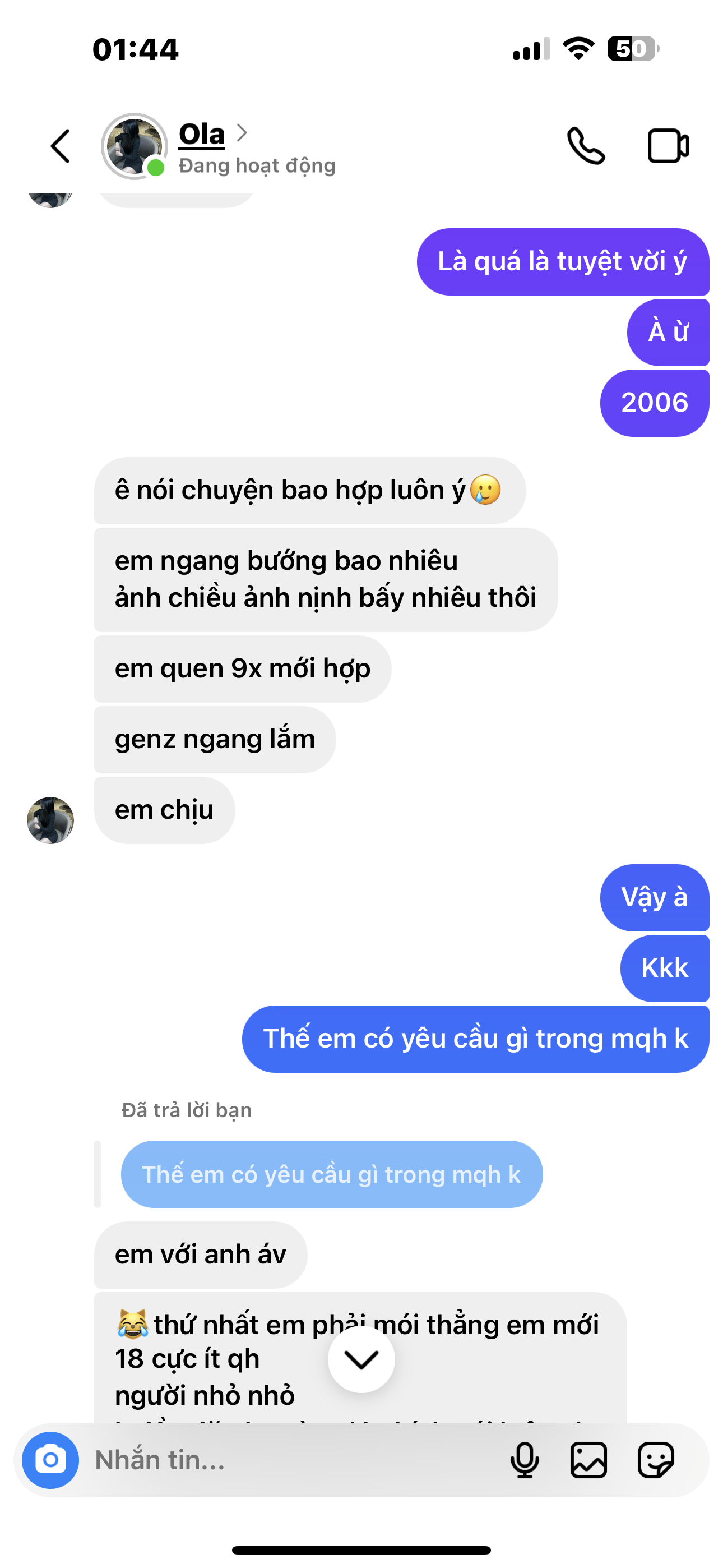
Task: Go back to the inbox
Action: [61, 146]
